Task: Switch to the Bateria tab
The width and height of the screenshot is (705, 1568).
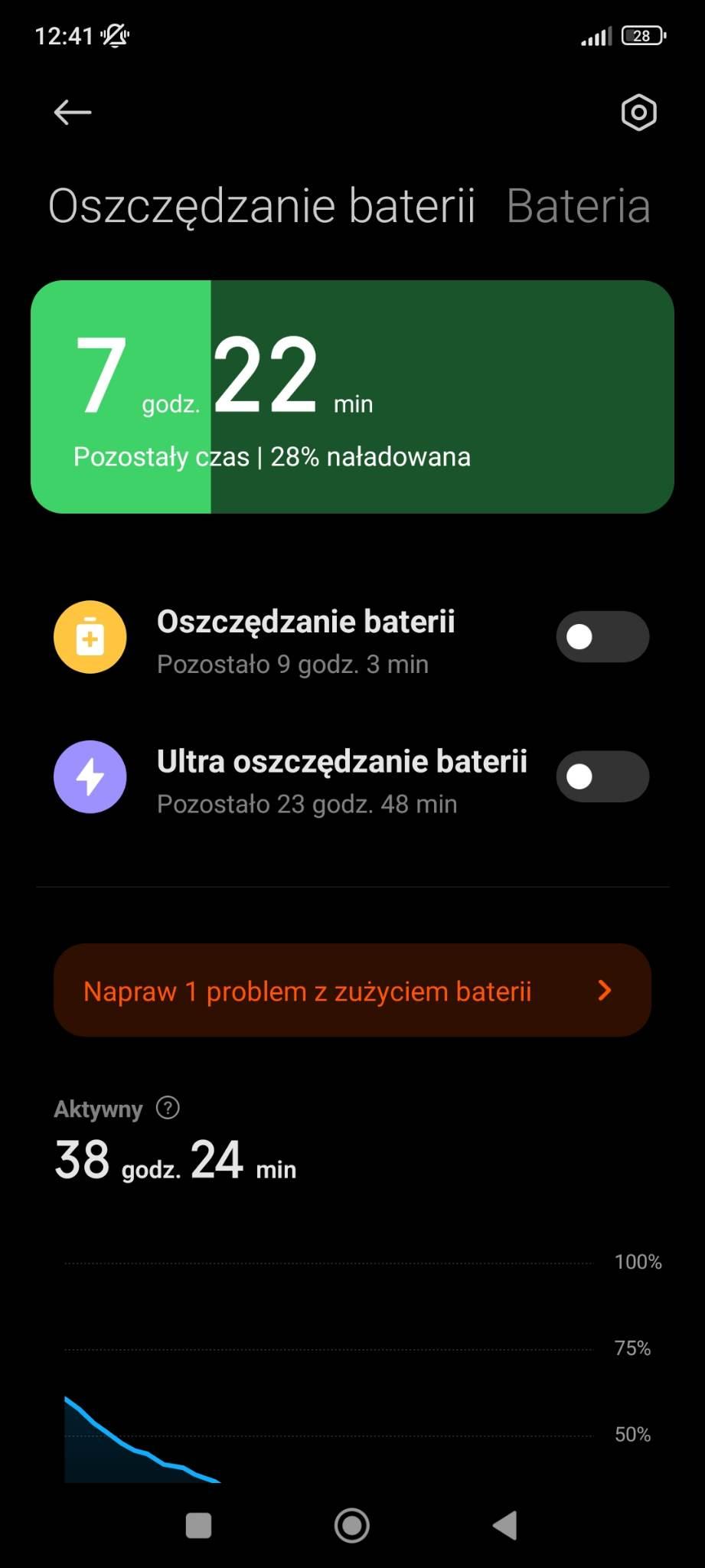Action: (578, 206)
